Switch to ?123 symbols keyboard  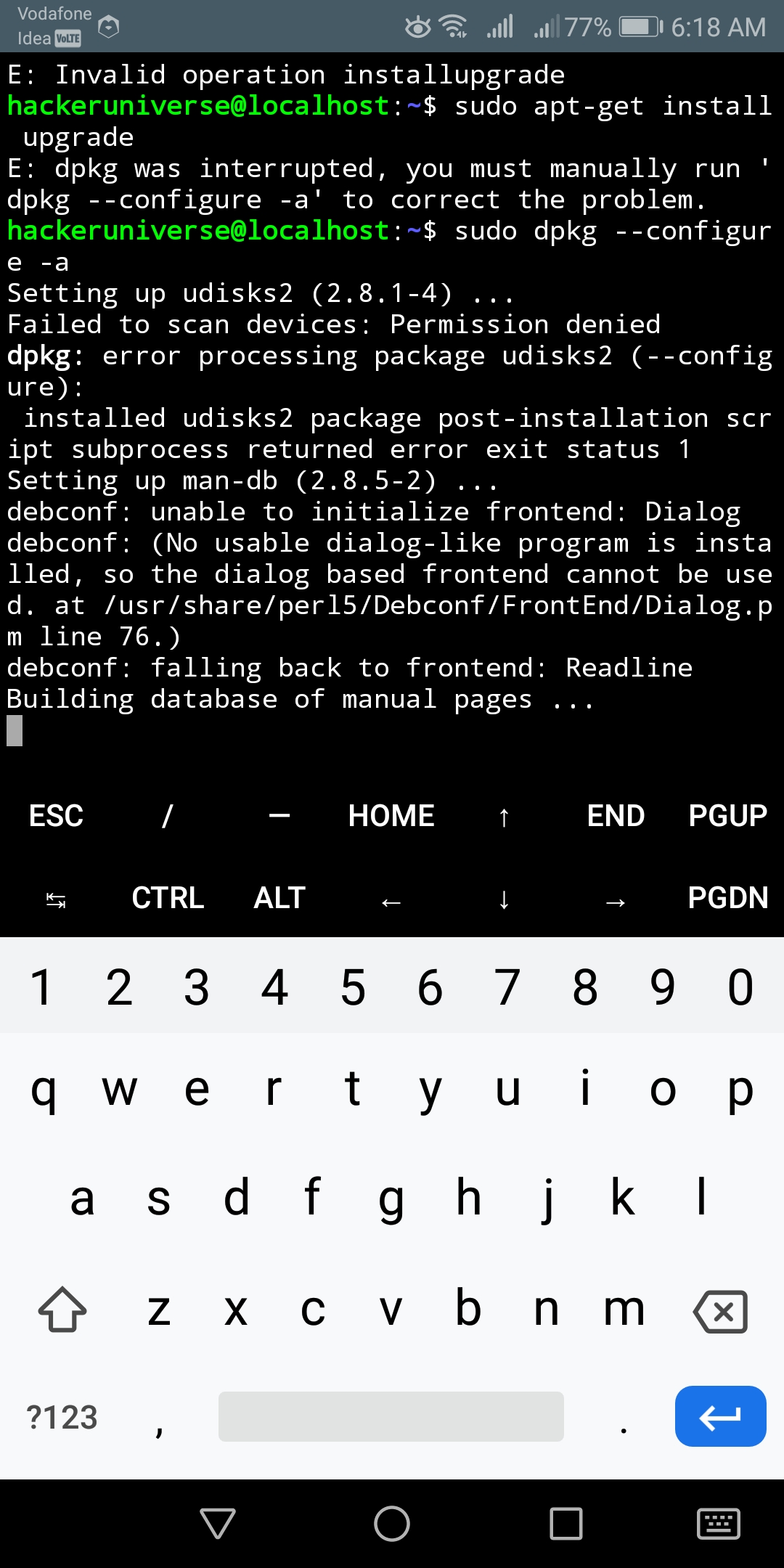[62, 1417]
